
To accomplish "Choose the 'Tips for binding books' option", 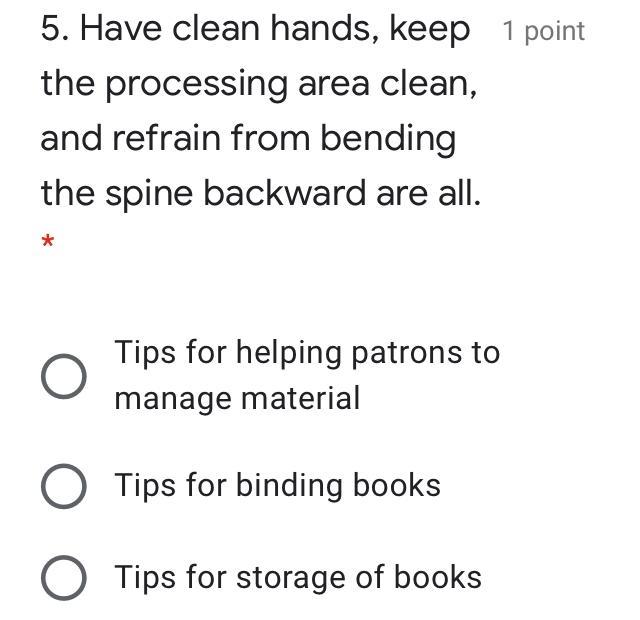I will pos(63,486).
